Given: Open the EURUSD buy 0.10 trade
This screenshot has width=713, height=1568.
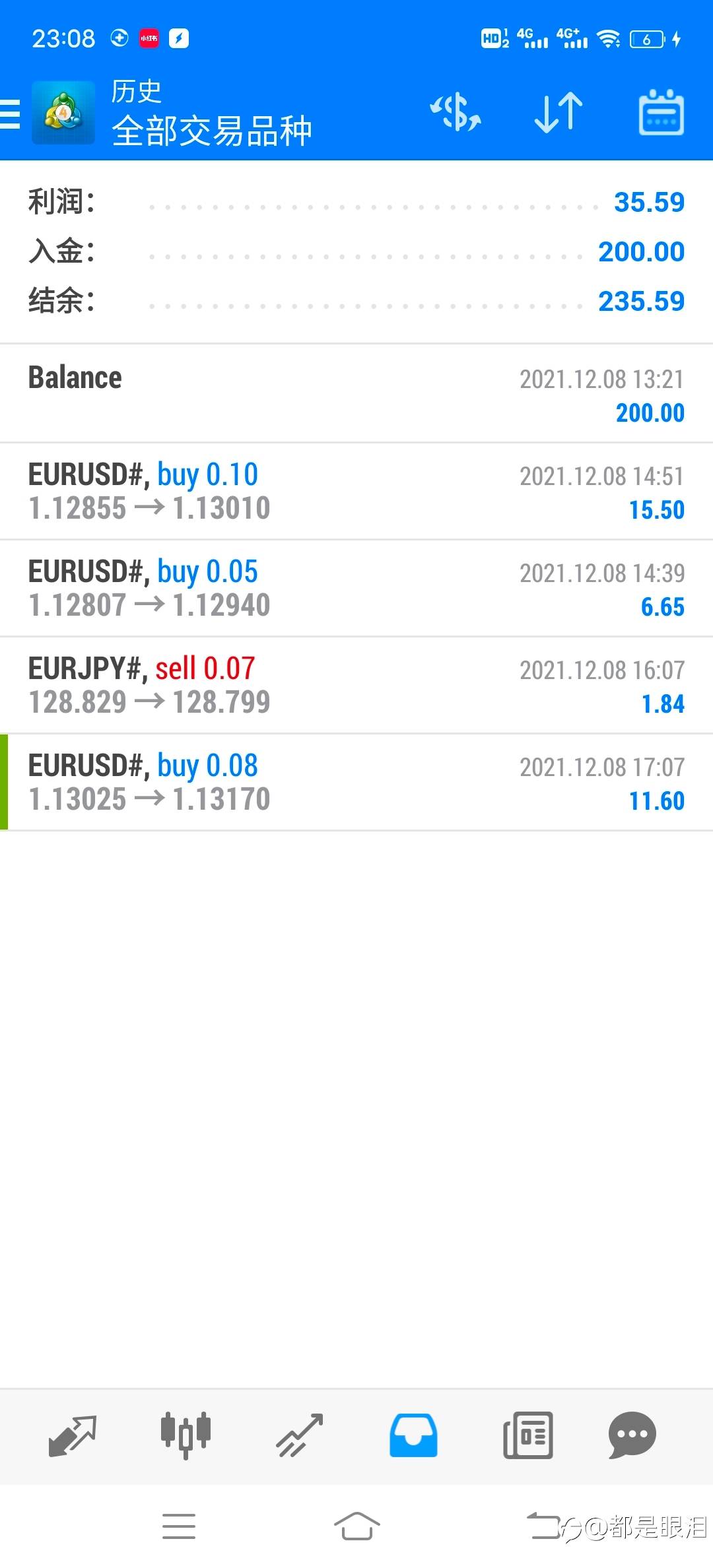Looking at the screenshot, I should (356, 491).
